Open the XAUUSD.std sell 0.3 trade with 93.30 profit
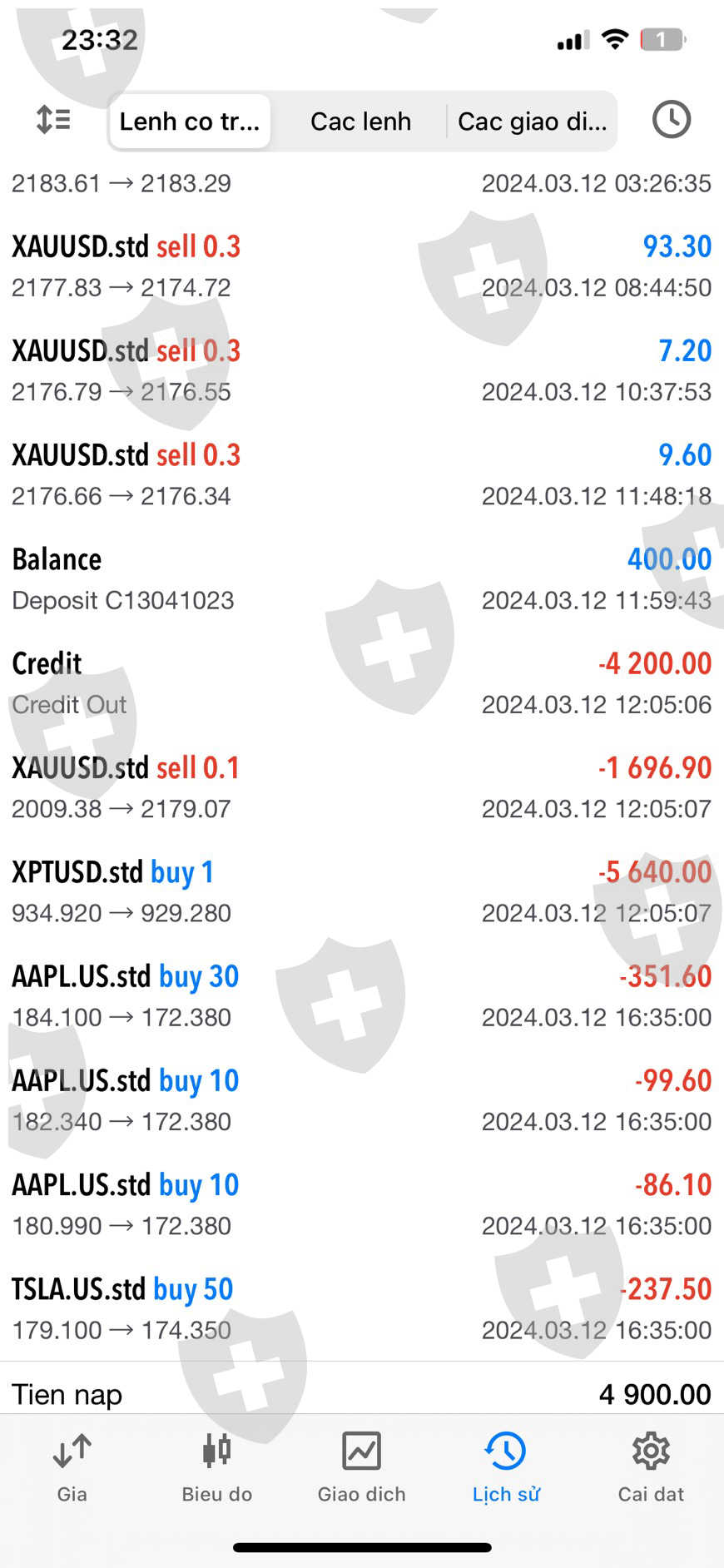Screen dimensions: 724x1568 (362, 266)
